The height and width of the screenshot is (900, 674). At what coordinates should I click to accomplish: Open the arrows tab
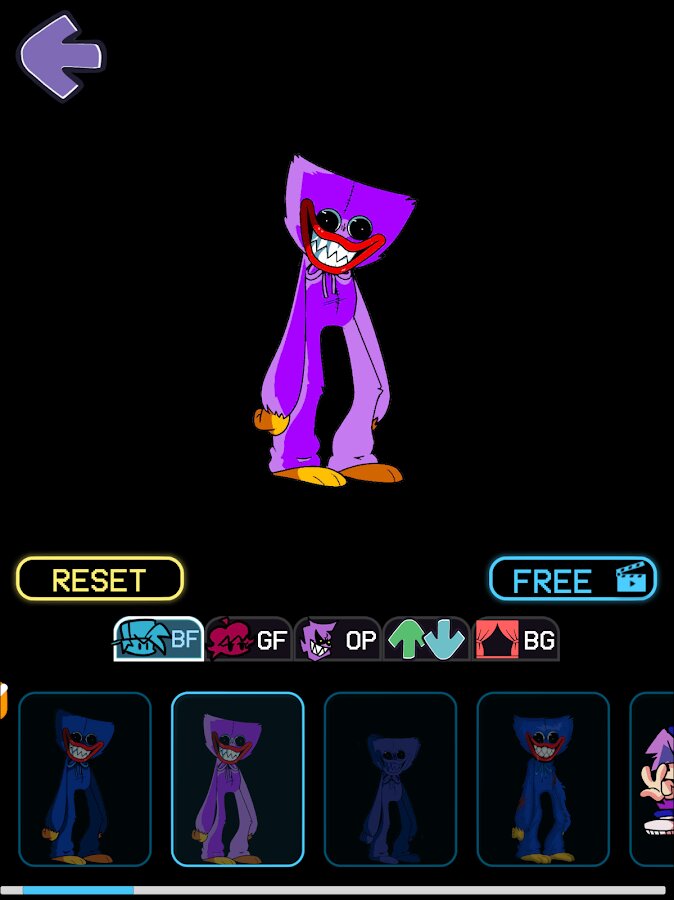pyautogui.click(x=427, y=640)
